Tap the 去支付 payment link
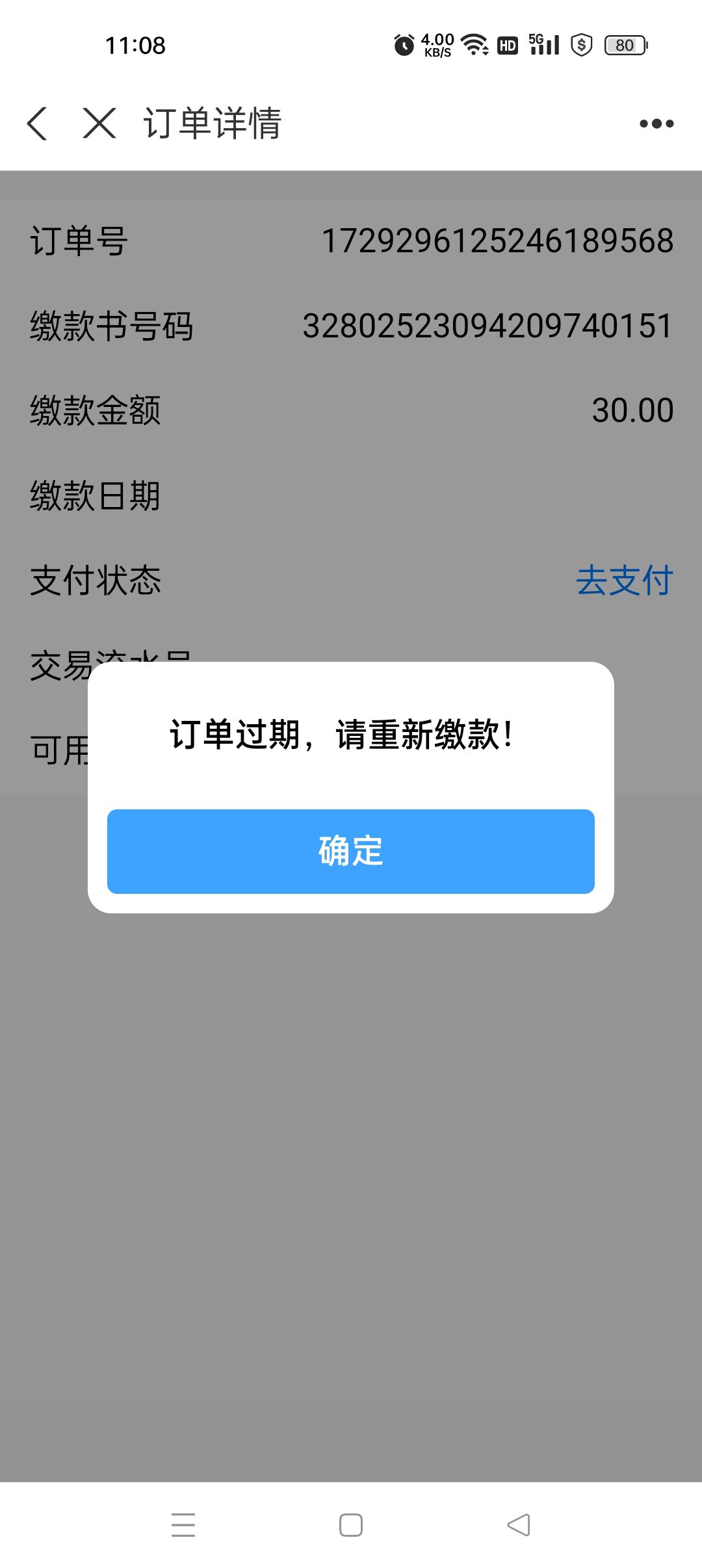 624,581
